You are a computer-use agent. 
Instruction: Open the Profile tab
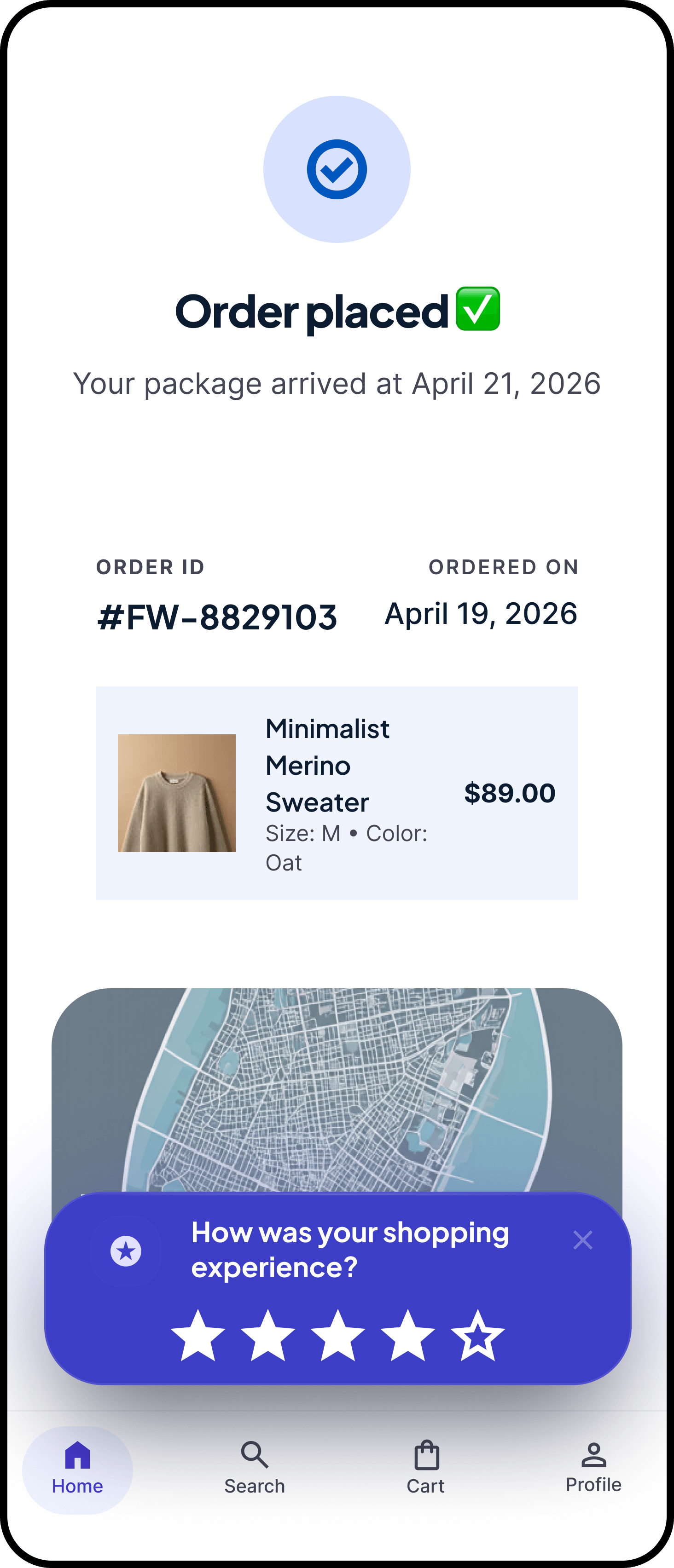point(593,1470)
